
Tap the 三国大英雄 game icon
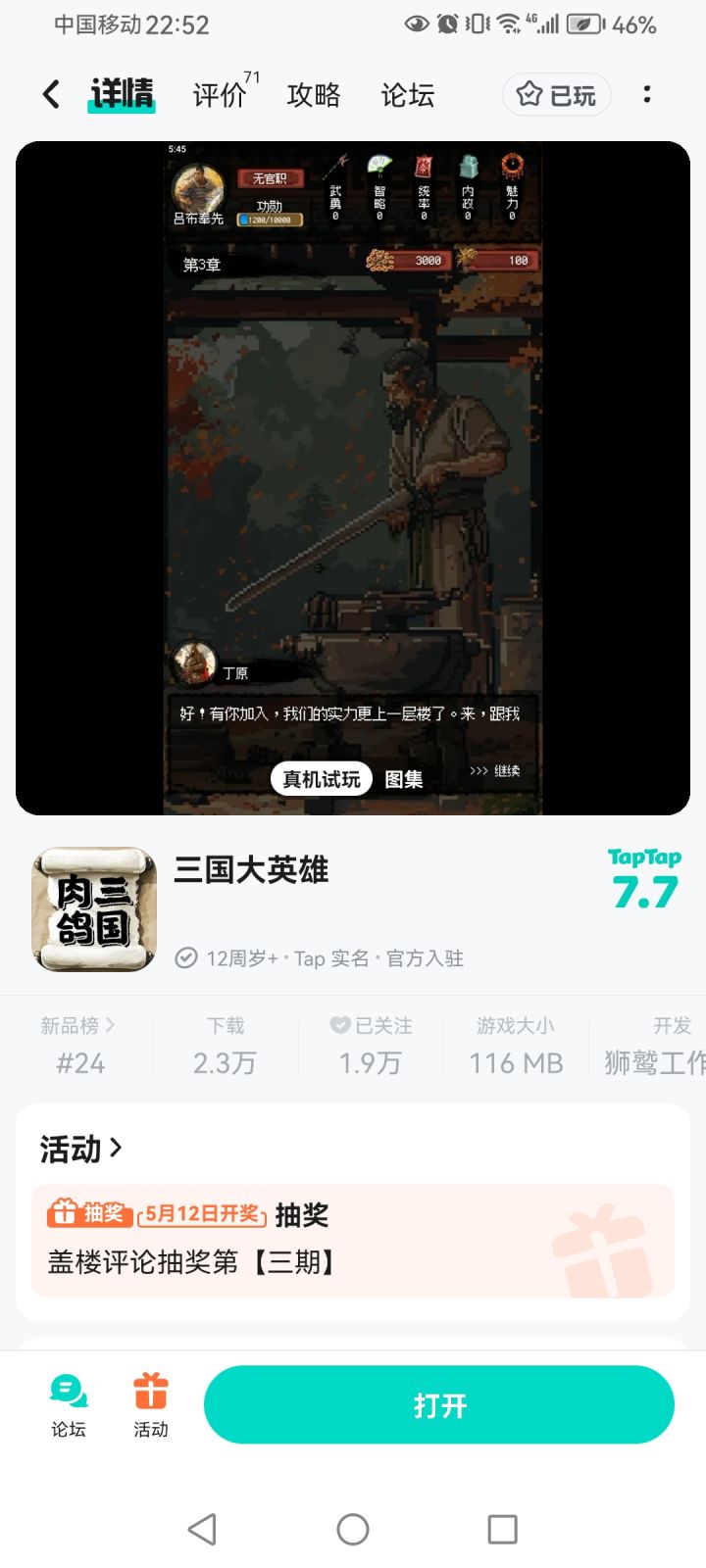pos(93,909)
